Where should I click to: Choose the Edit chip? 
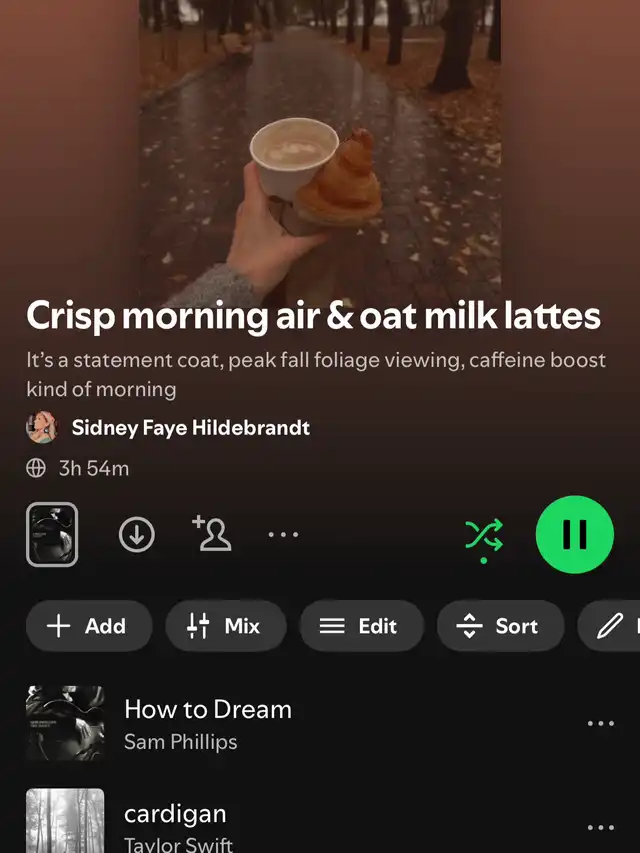[359, 626]
